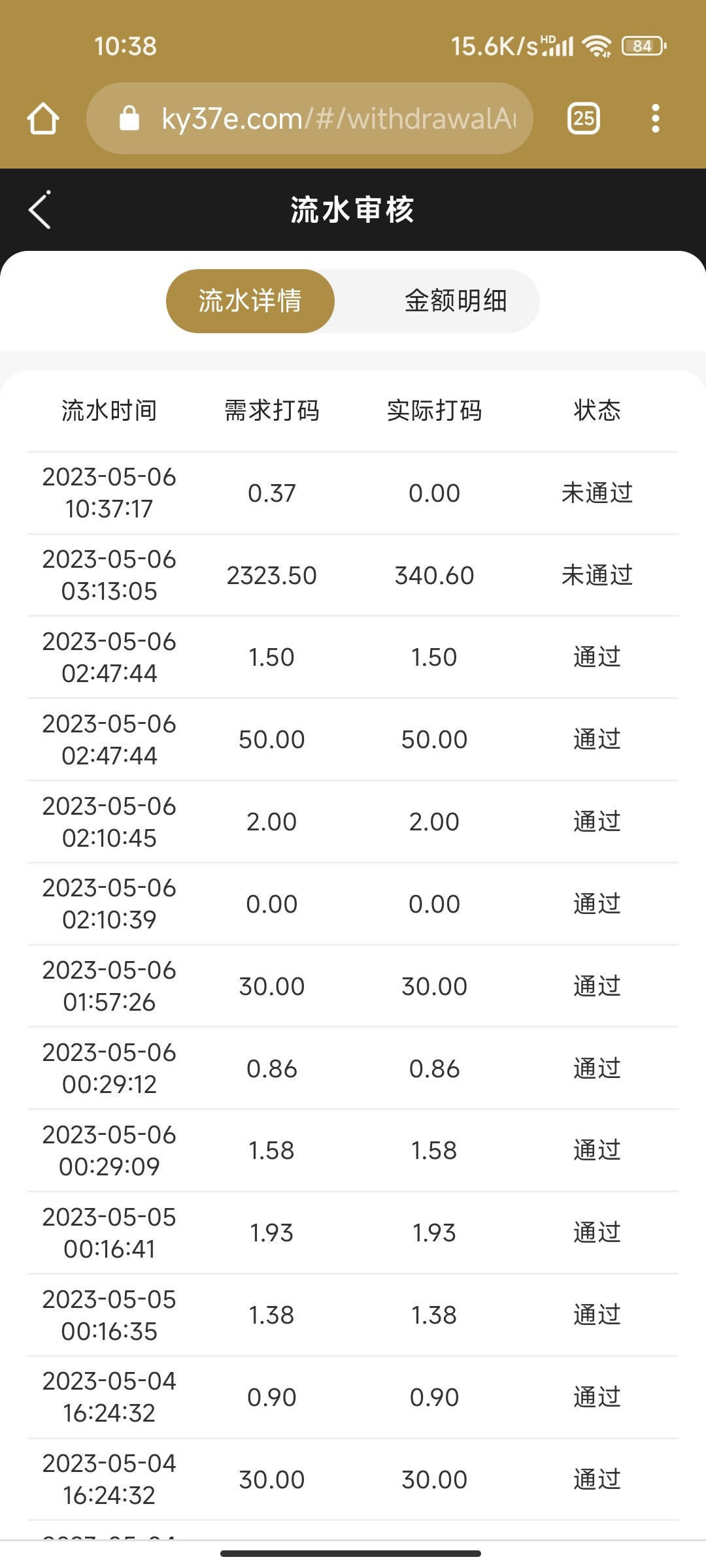706x1568 pixels.
Task: Open the browser overflow menu
Action: pyautogui.click(x=655, y=119)
